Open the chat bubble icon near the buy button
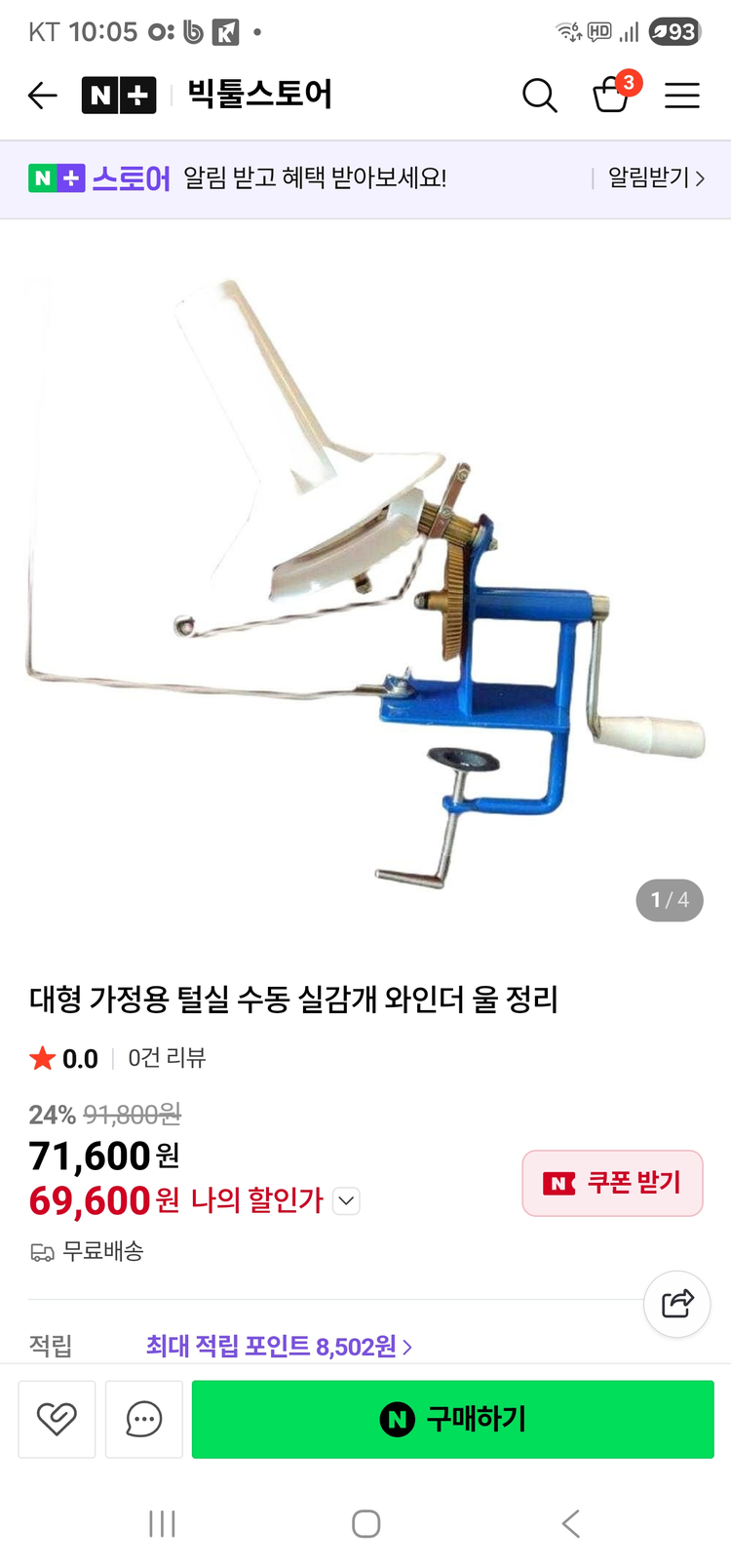Viewport: 731px width, 1568px height. [x=143, y=1419]
